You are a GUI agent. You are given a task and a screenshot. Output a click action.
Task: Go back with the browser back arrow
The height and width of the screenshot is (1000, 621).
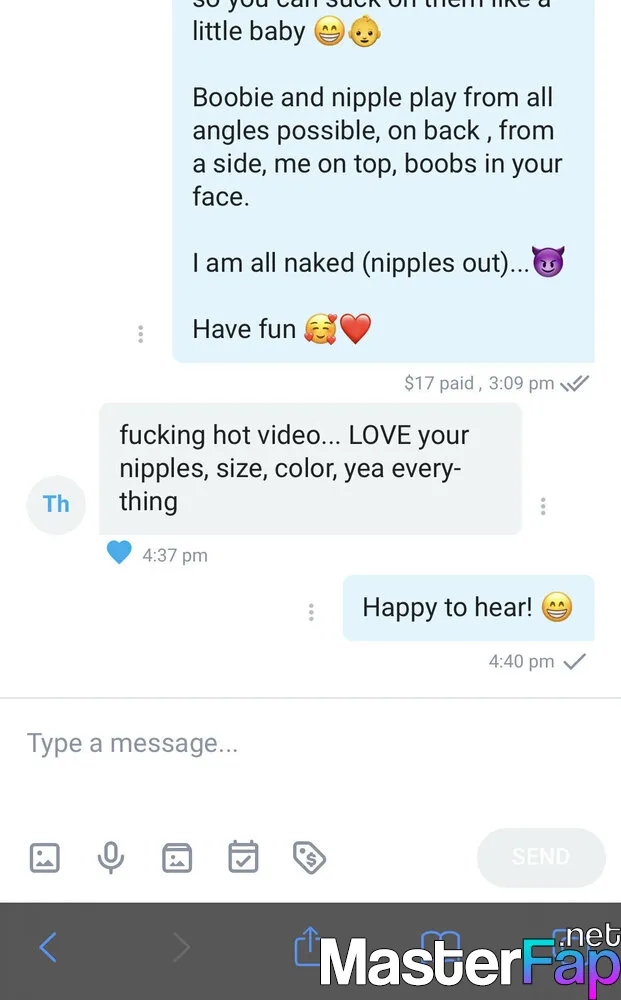pyautogui.click(x=48, y=947)
